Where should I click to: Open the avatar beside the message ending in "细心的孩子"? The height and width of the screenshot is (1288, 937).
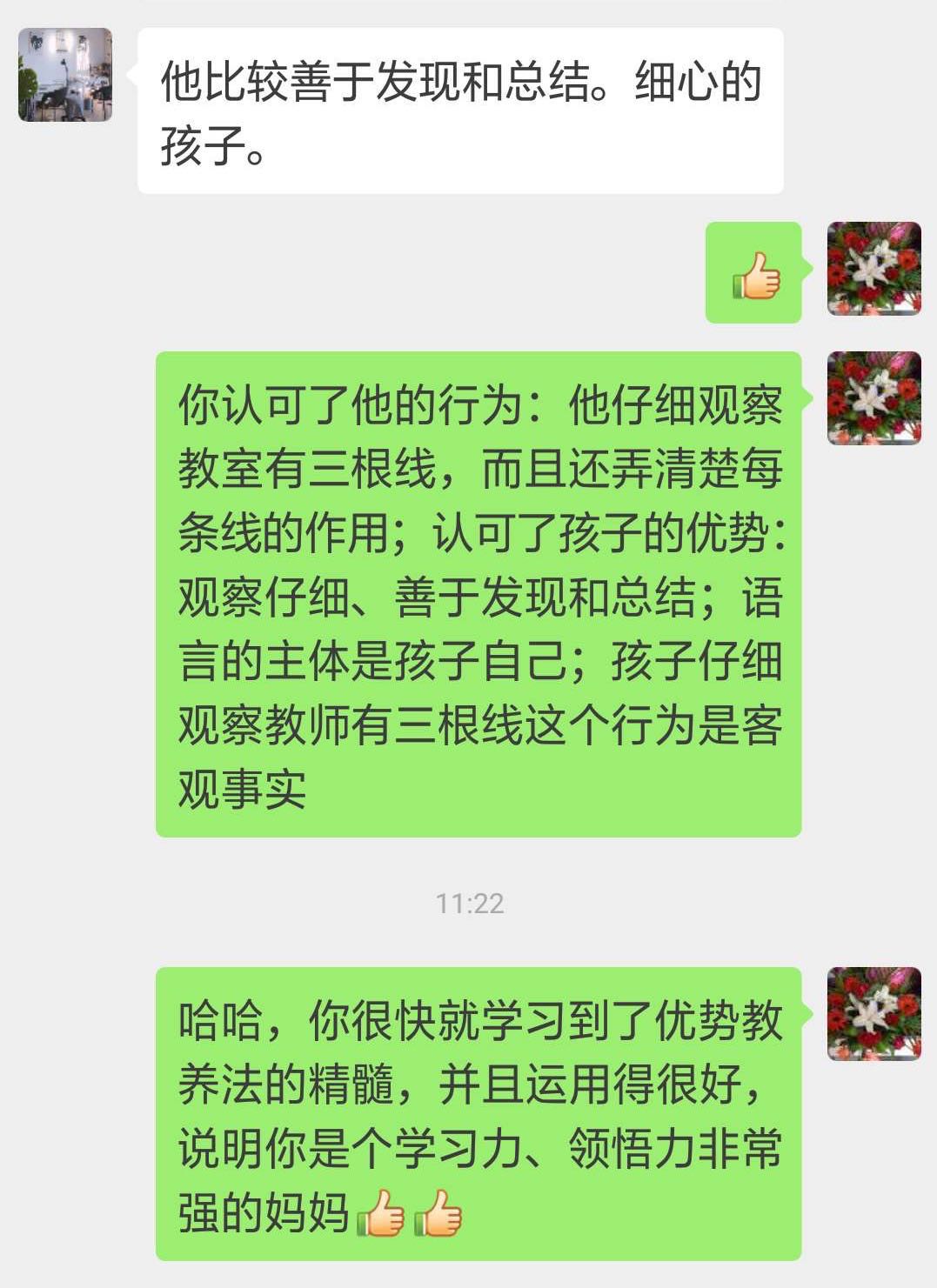pos(65,75)
